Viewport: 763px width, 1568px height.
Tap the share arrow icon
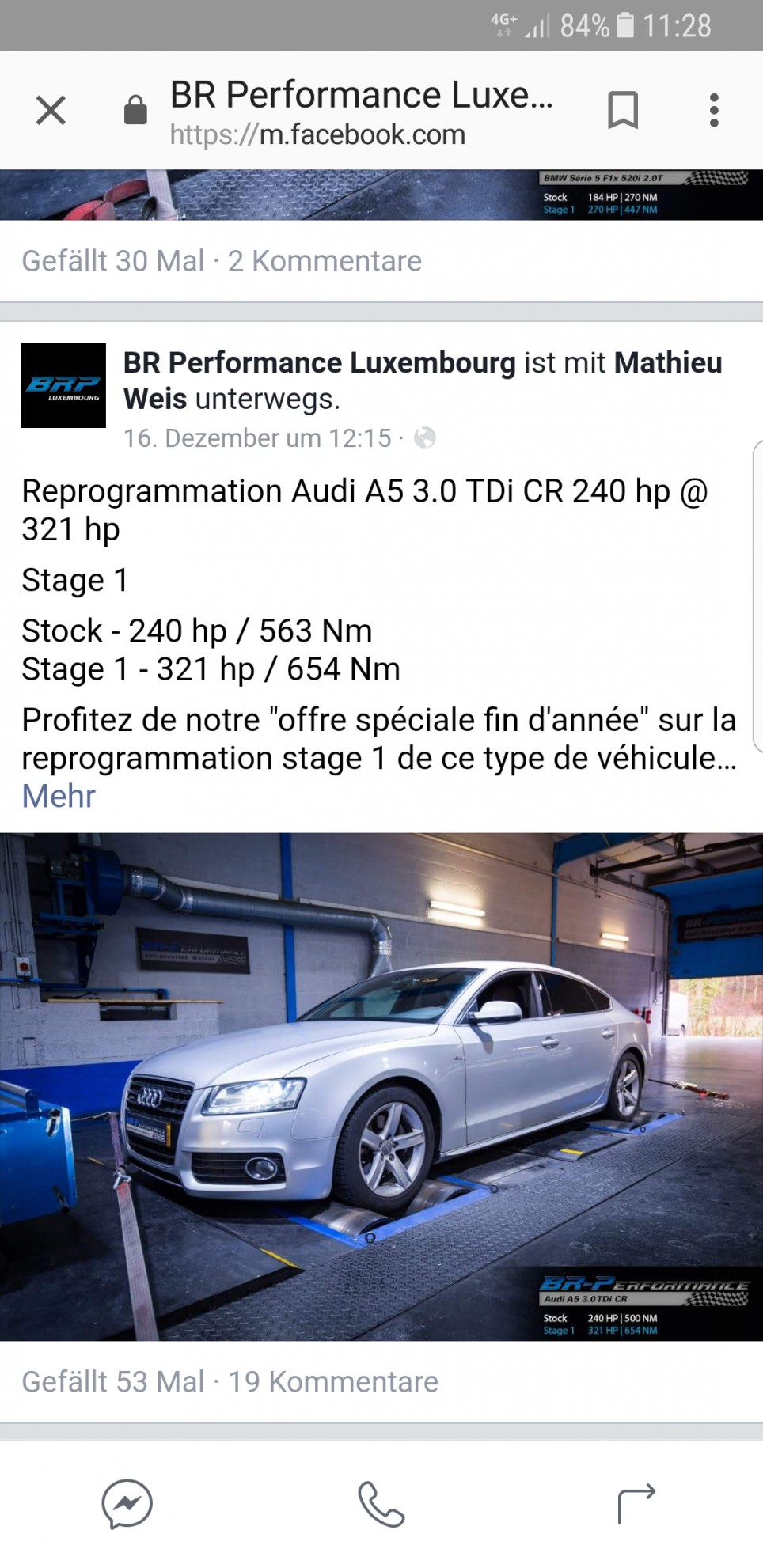tap(636, 1503)
